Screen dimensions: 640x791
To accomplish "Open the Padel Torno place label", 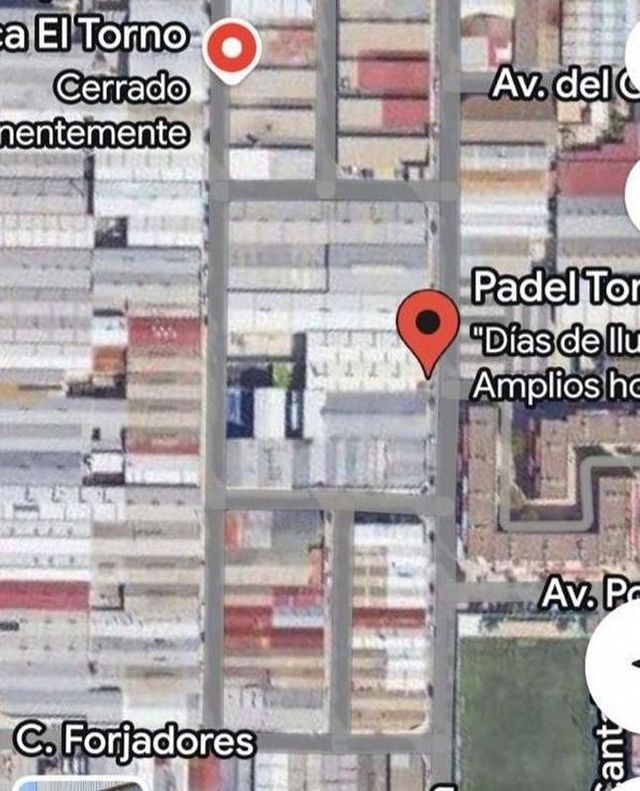I will (x=555, y=289).
